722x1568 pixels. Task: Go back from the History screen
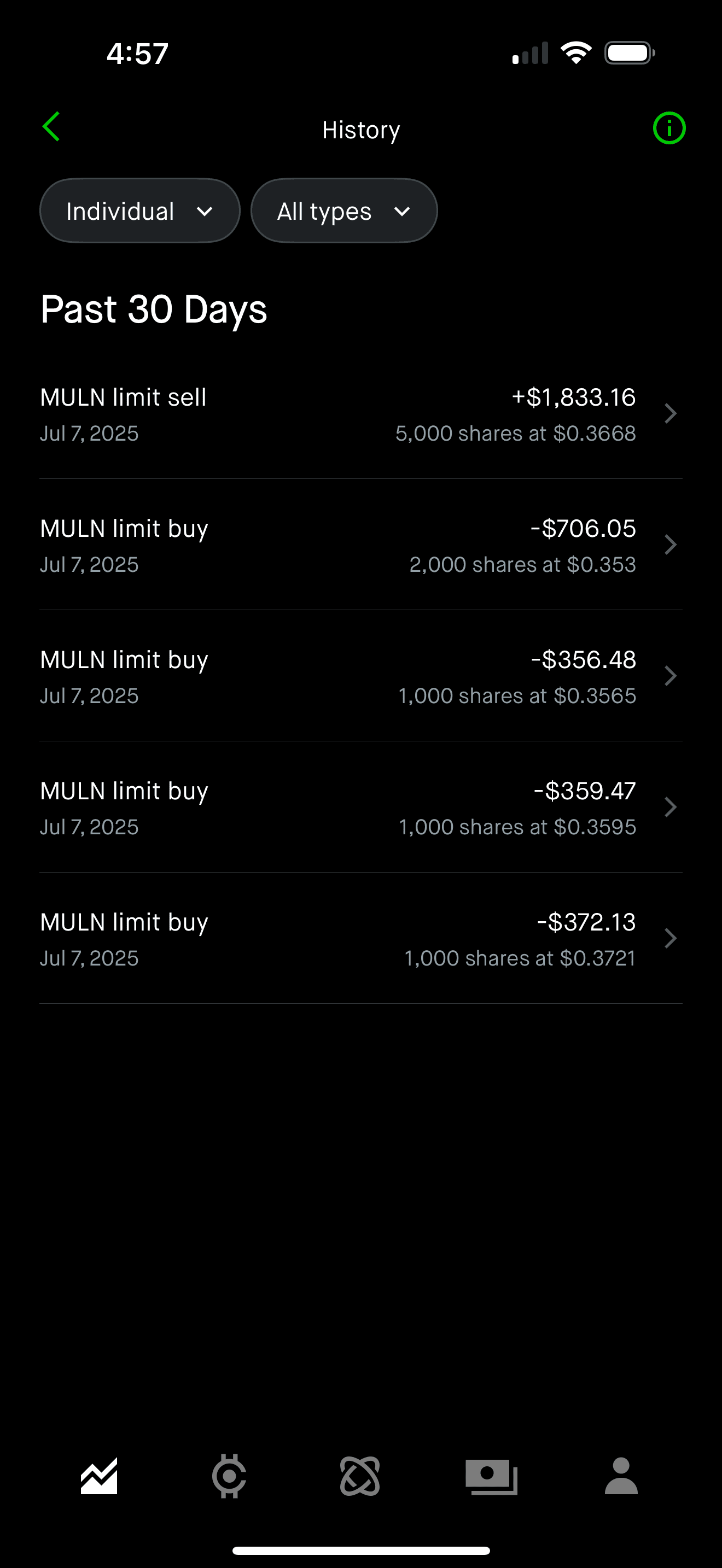tap(52, 127)
